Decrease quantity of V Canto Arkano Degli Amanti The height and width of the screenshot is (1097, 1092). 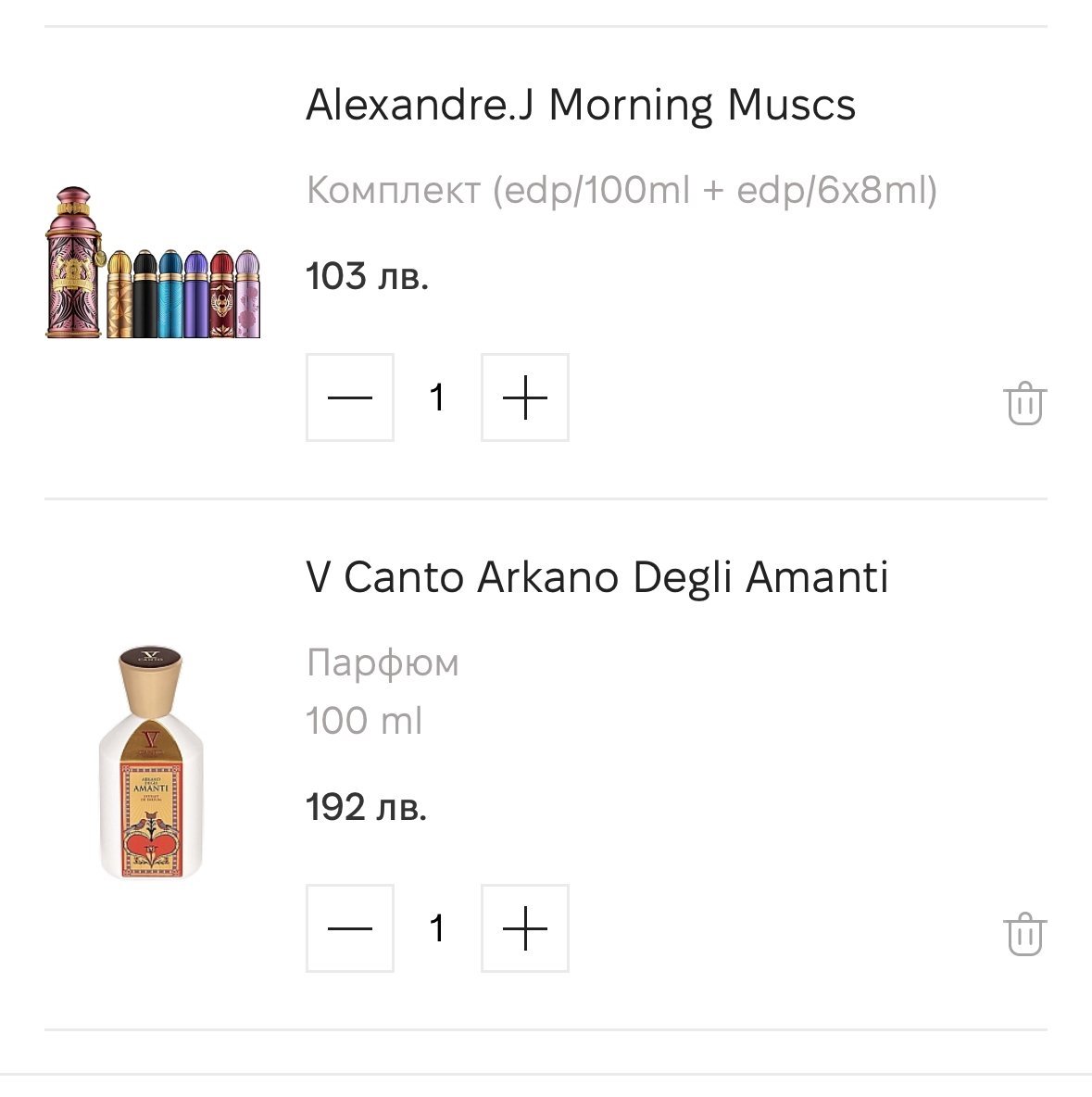click(x=350, y=928)
